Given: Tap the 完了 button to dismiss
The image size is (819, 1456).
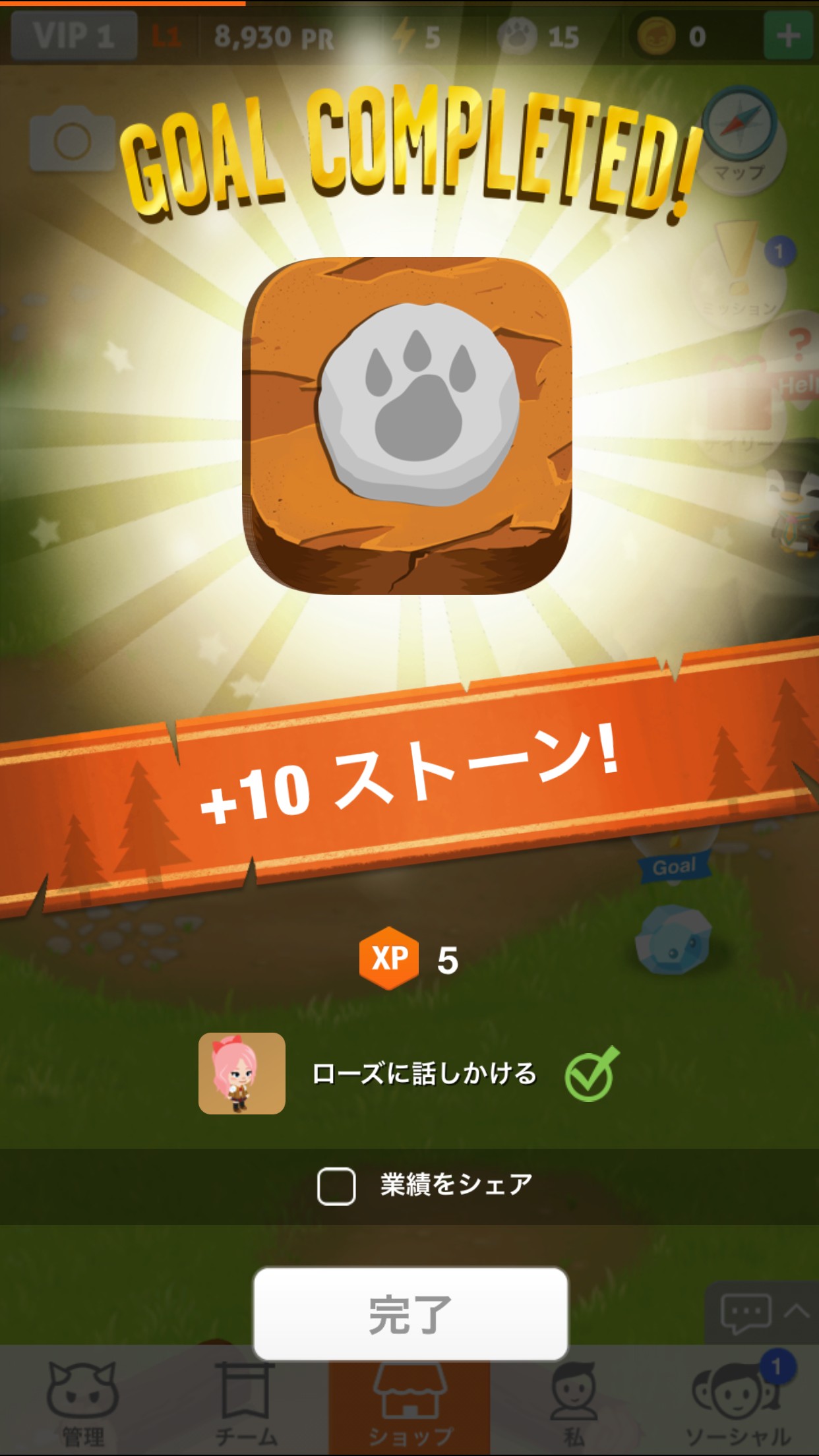Looking at the screenshot, I should tap(410, 1314).
